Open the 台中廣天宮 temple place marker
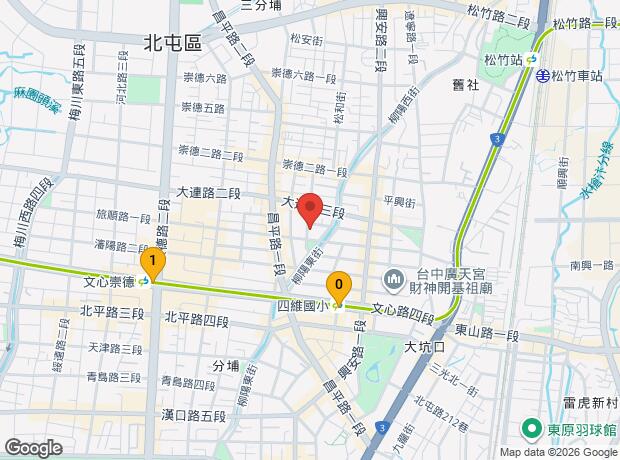620x460 pixels. point(393,281)
